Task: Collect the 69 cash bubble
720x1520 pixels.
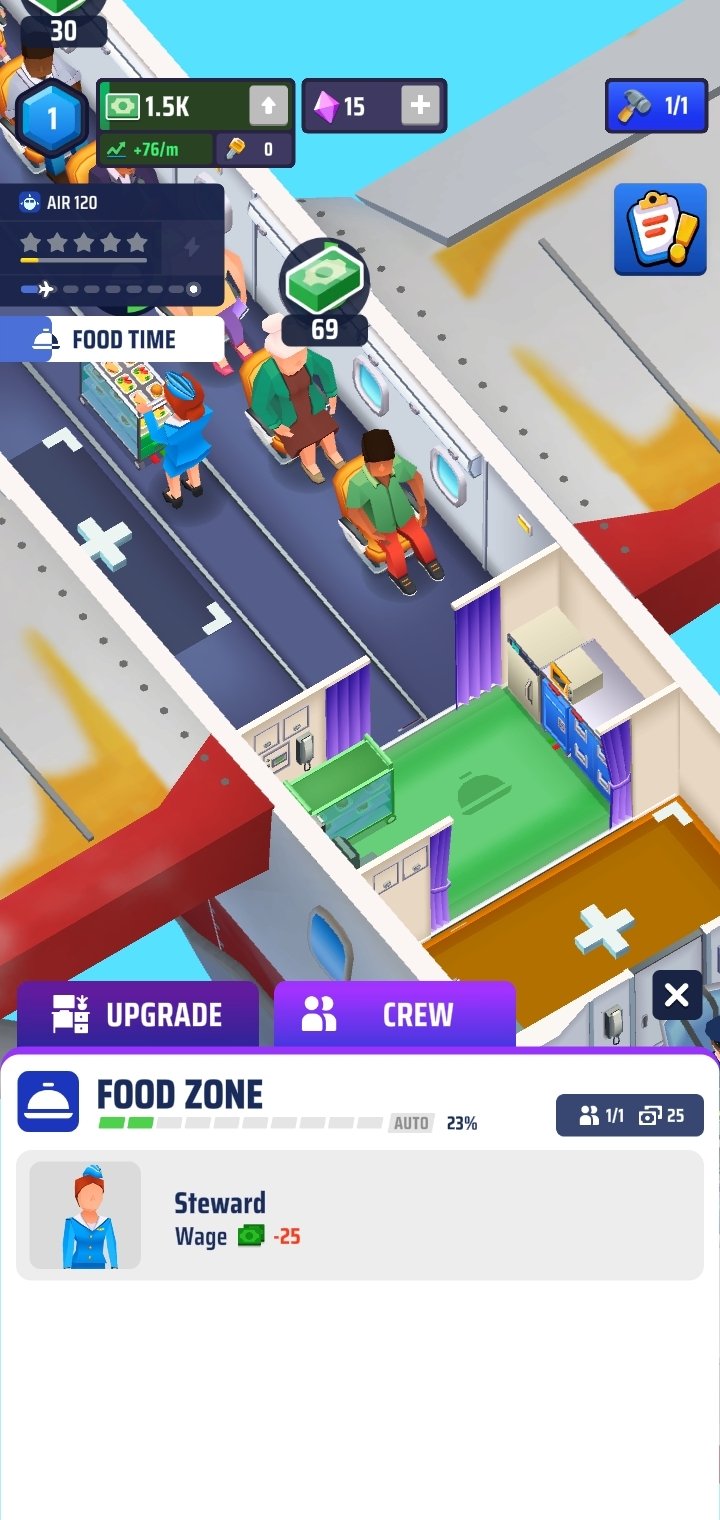Action: point(324,292)
